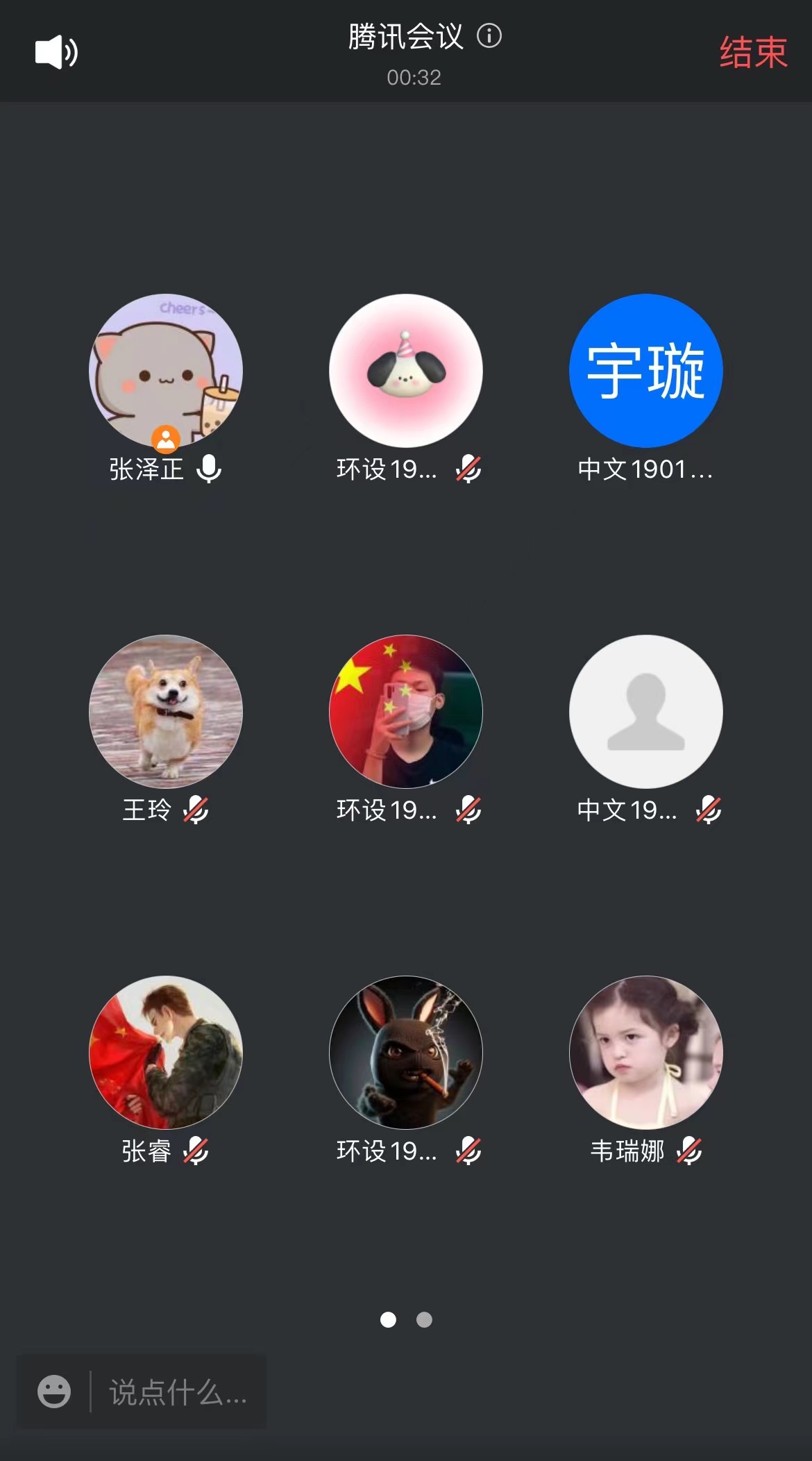Screen dimensions: 812x1461
Task: Tap the rabbit avatar participant
Action: tap(406, 1053)
